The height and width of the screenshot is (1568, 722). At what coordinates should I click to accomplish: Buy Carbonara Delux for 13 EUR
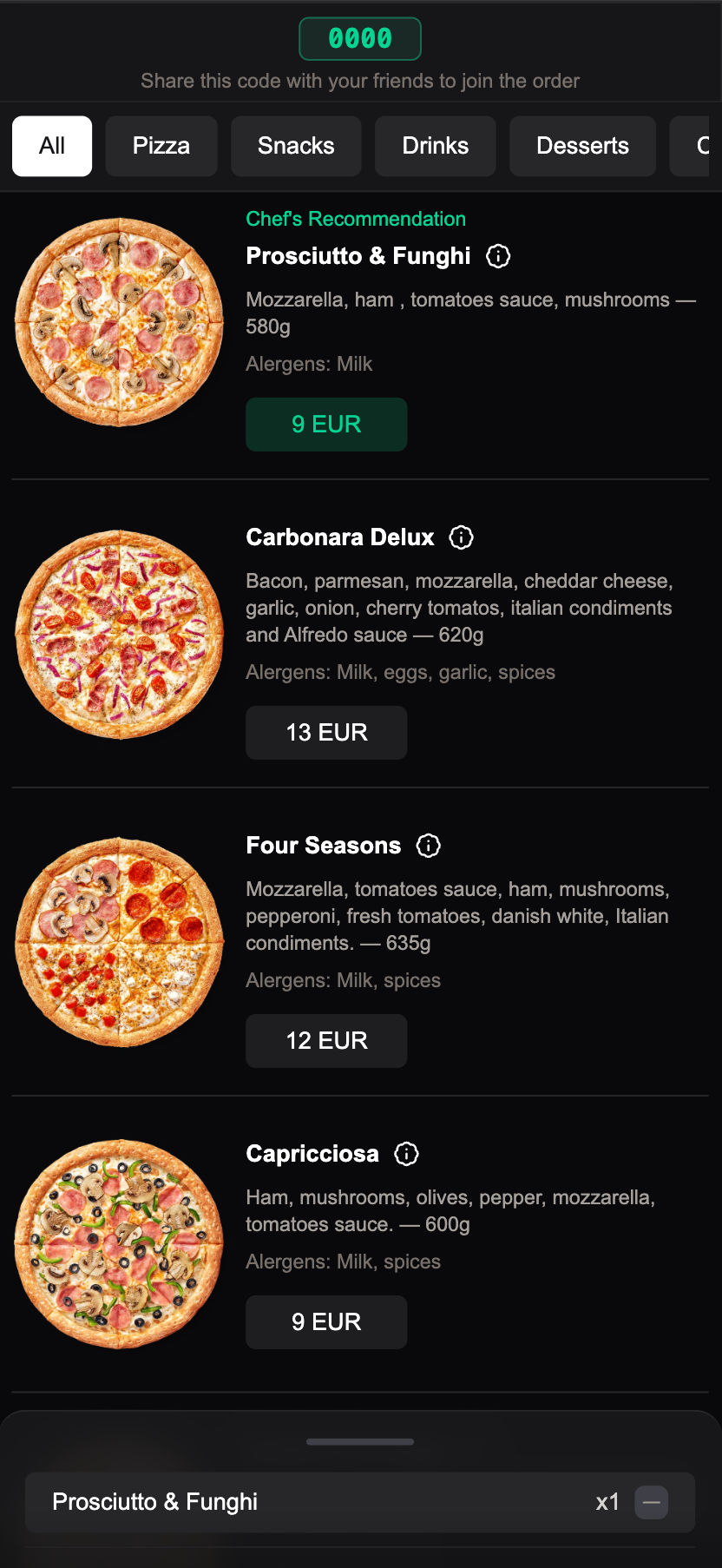click(326, 732)
